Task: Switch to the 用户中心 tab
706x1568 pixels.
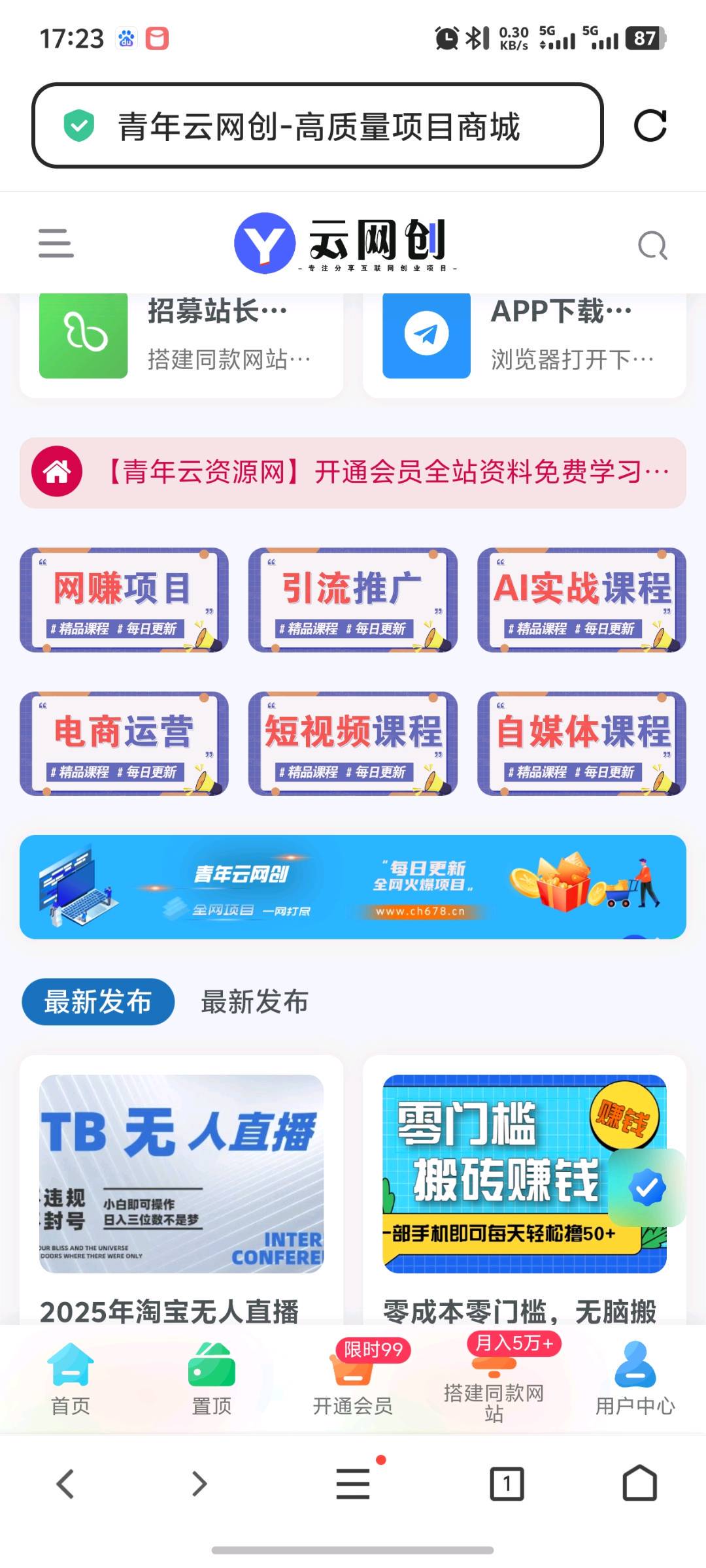Action: pyautogui.click(x=635, y=1379)
